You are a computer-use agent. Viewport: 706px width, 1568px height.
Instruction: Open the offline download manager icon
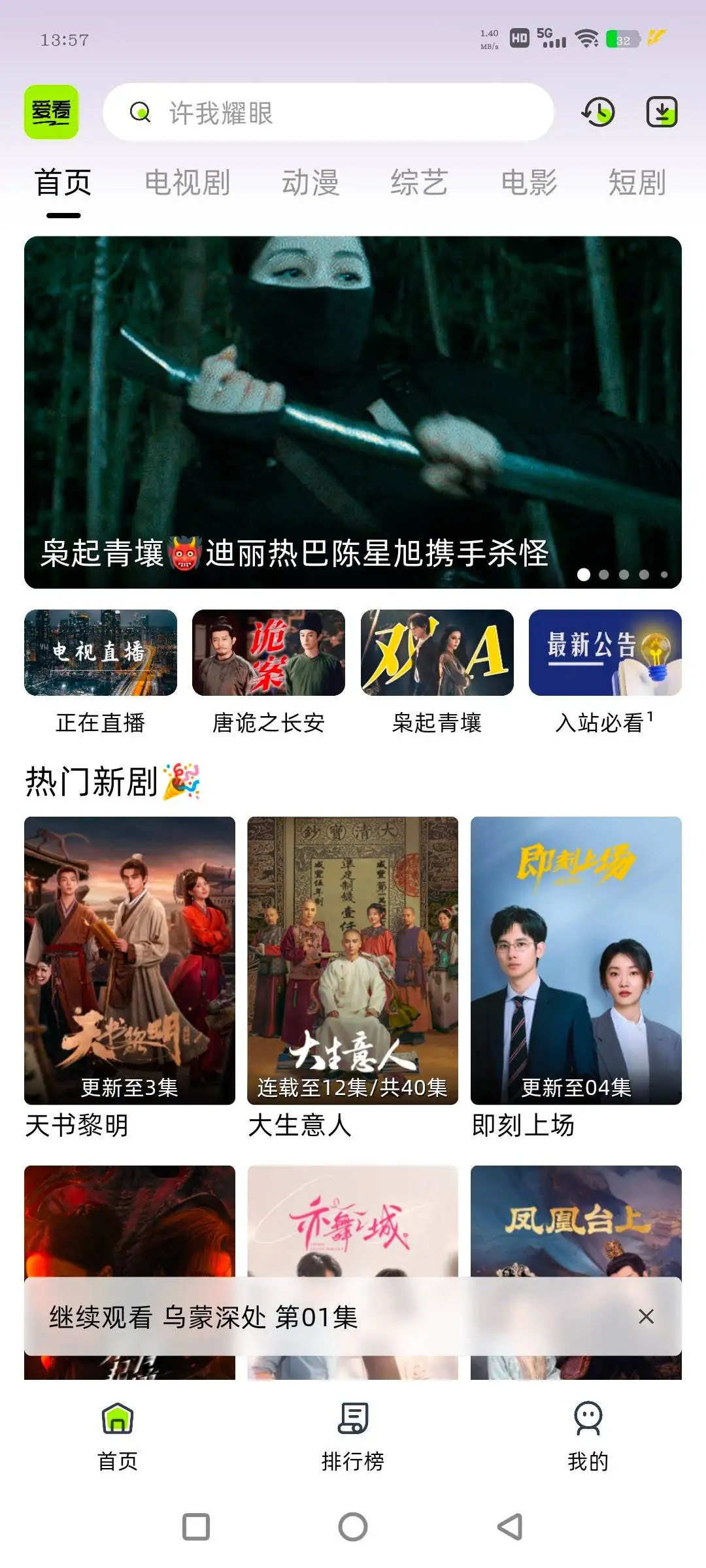point(662,112)
